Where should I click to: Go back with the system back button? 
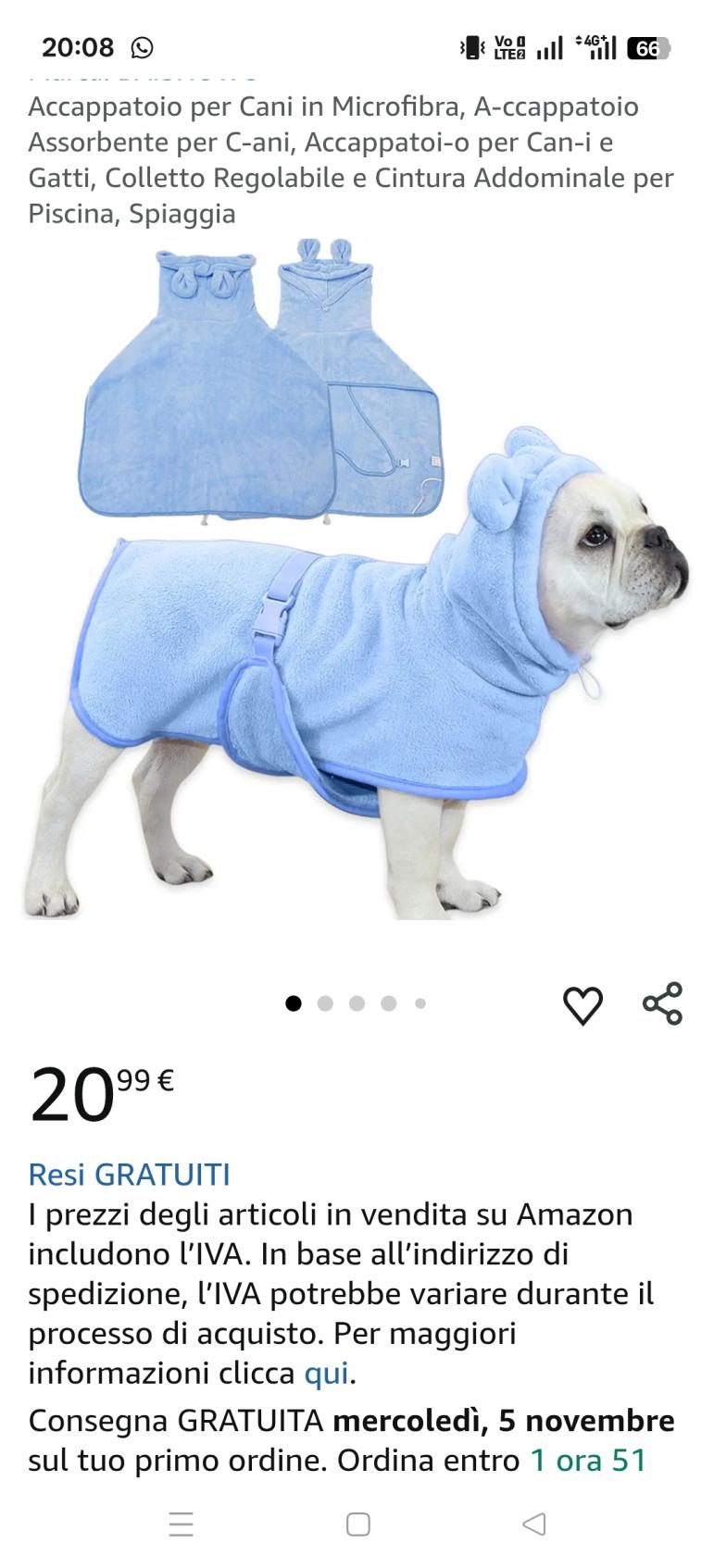pos(534,1524)
